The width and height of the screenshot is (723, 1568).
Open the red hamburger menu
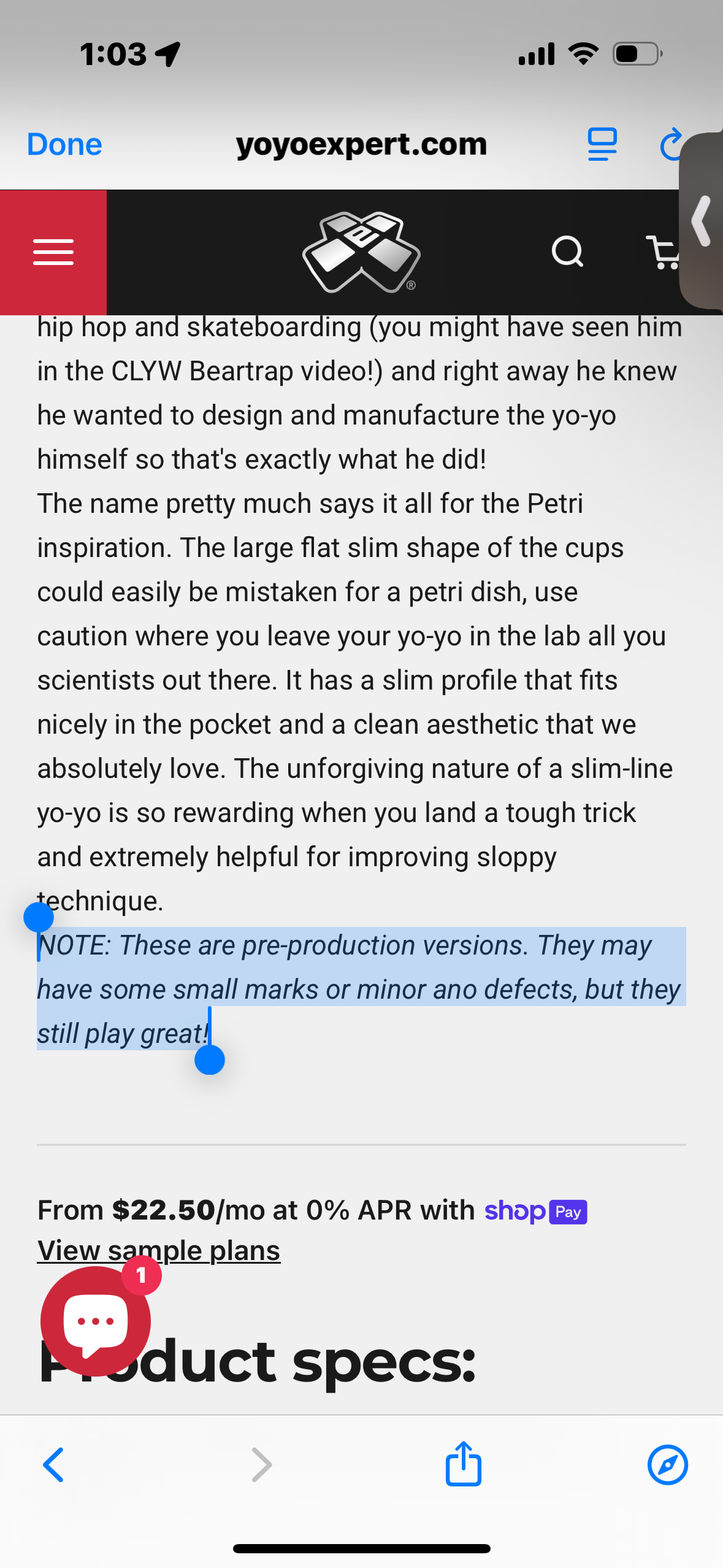click(x=53, y=252)
